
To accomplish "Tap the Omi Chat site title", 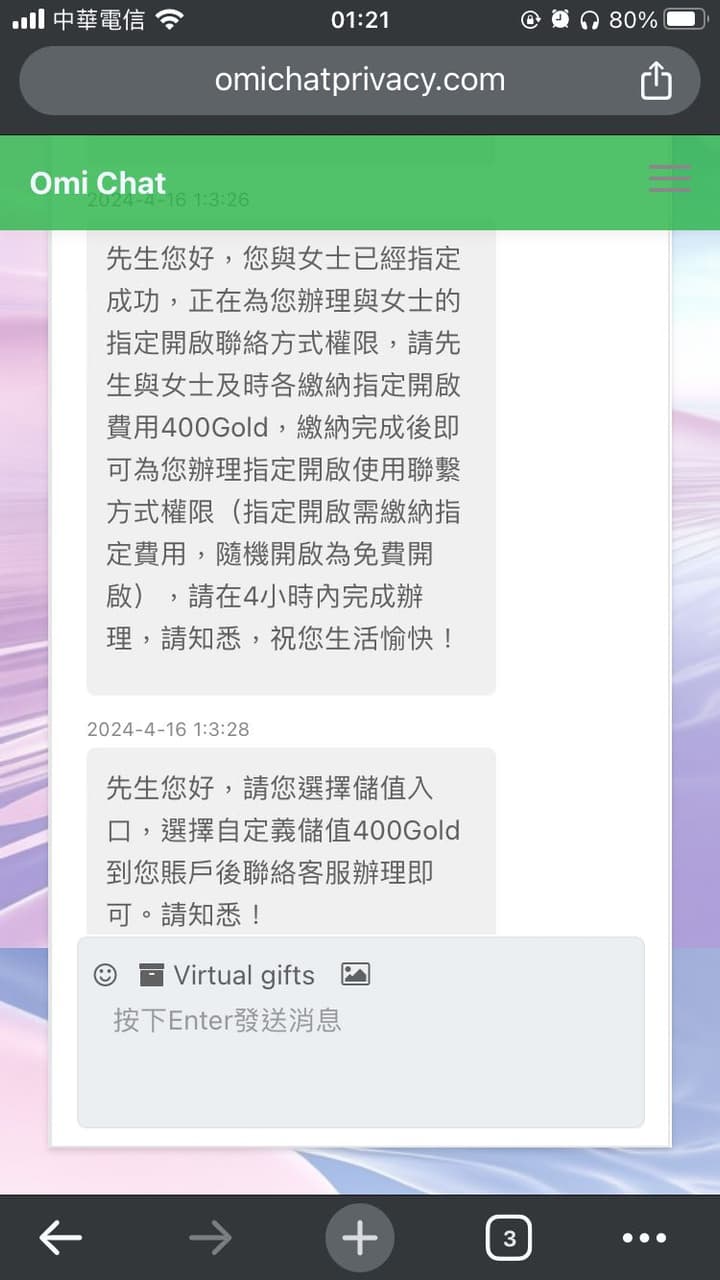I will [97, 183].
